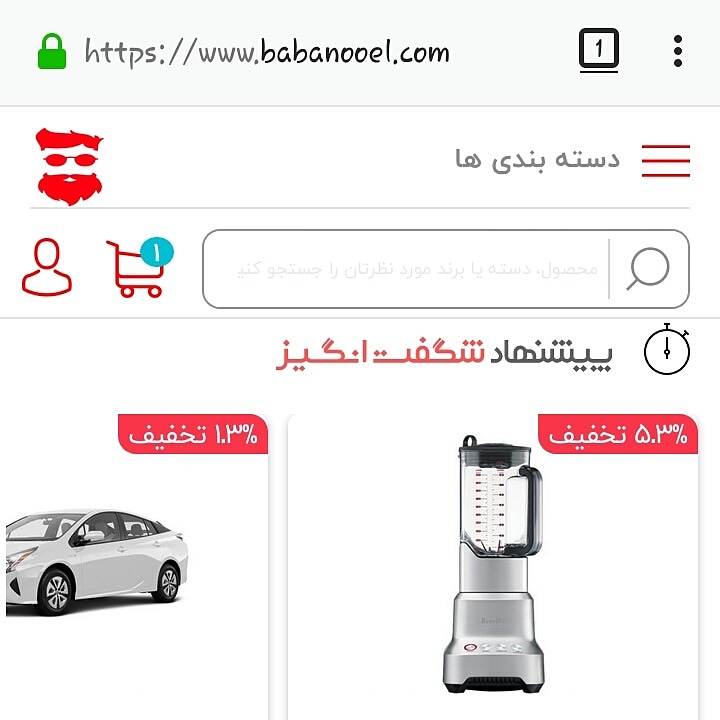
Task: Open the categories hamburger menu
Action: click(666, 161)
